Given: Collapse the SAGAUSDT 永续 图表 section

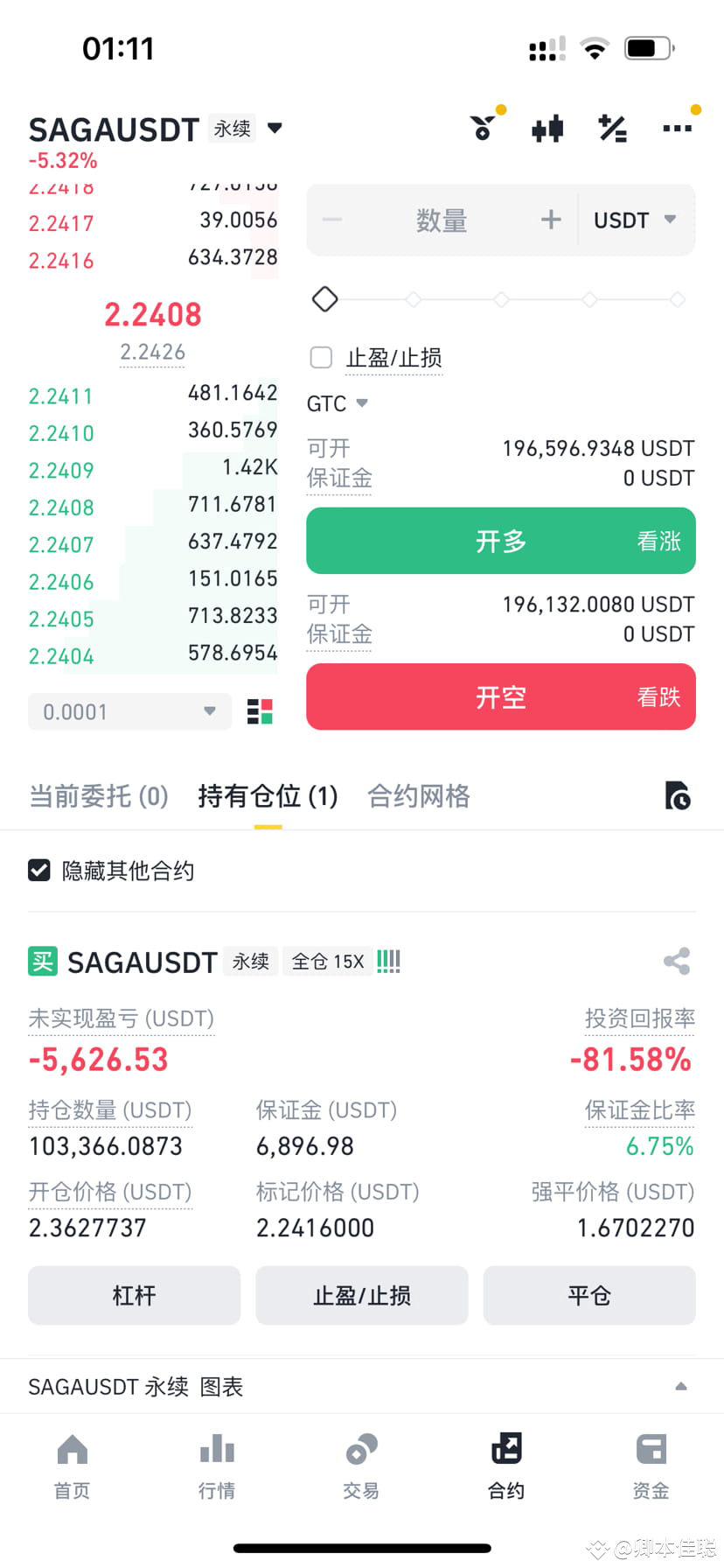Looking at the screenshot, I should click(x=683, y=1385).
